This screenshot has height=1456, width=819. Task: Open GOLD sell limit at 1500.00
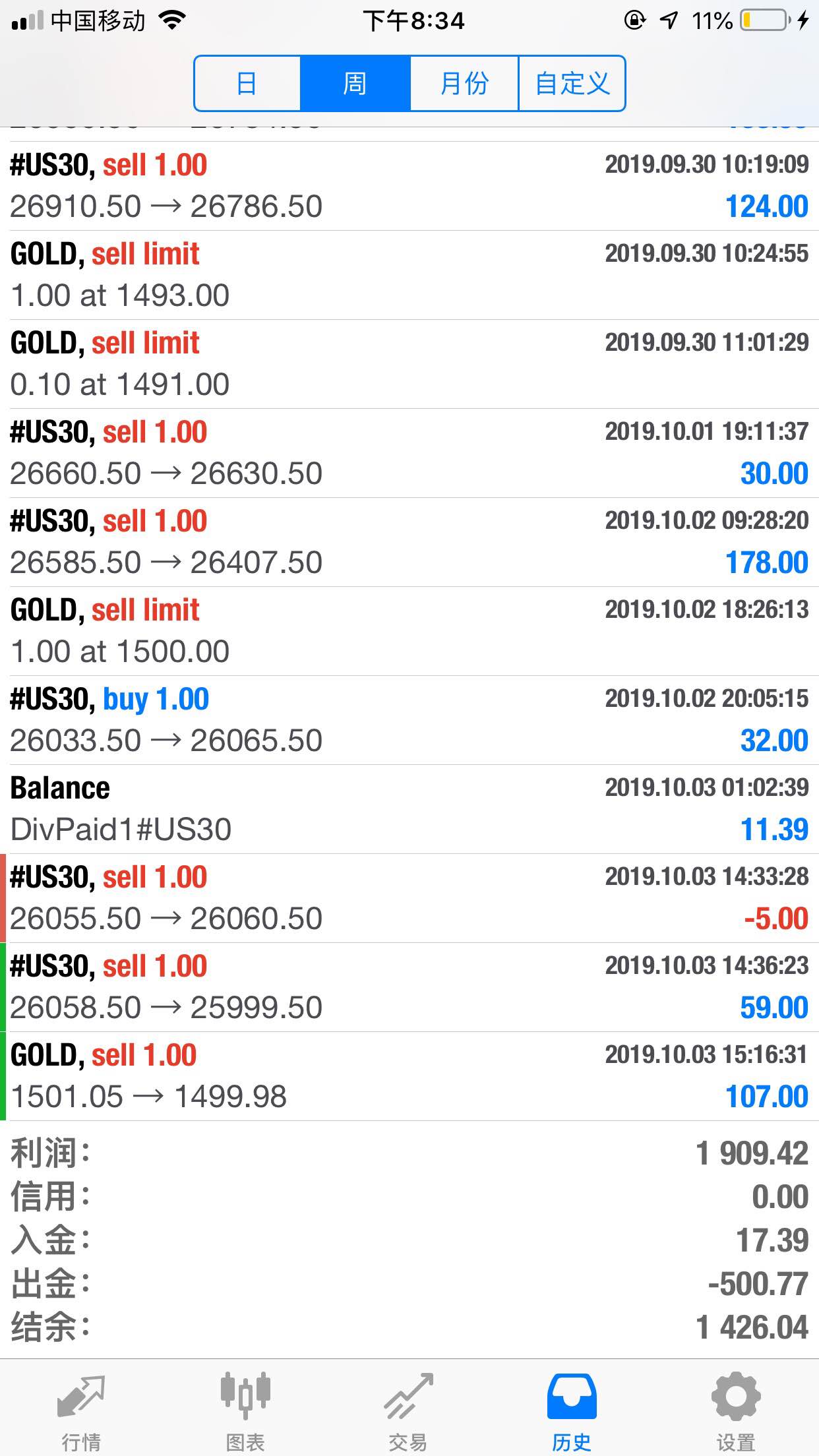click(x=409, y=631)
